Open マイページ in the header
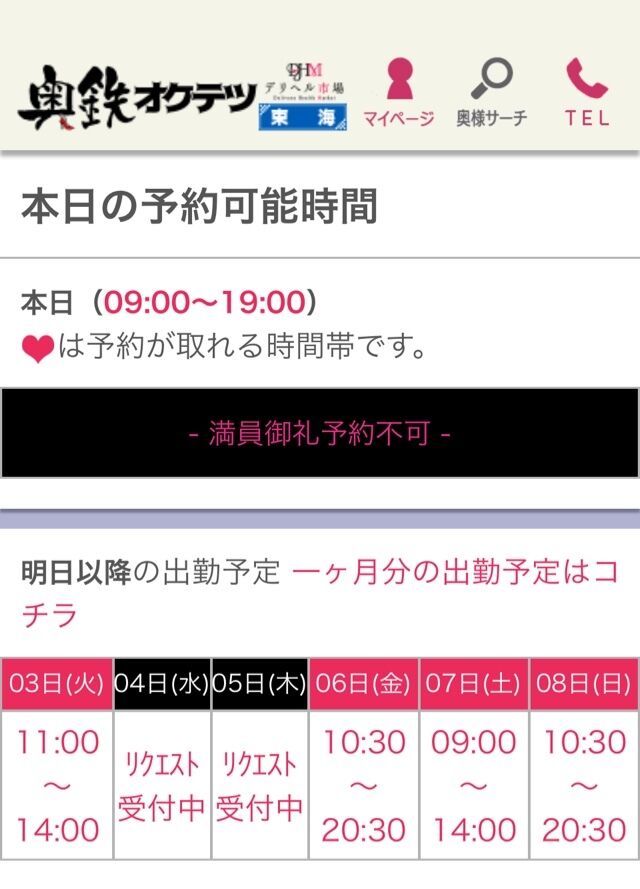This screenshot has width=640, height=889. (x=398, y=93)
